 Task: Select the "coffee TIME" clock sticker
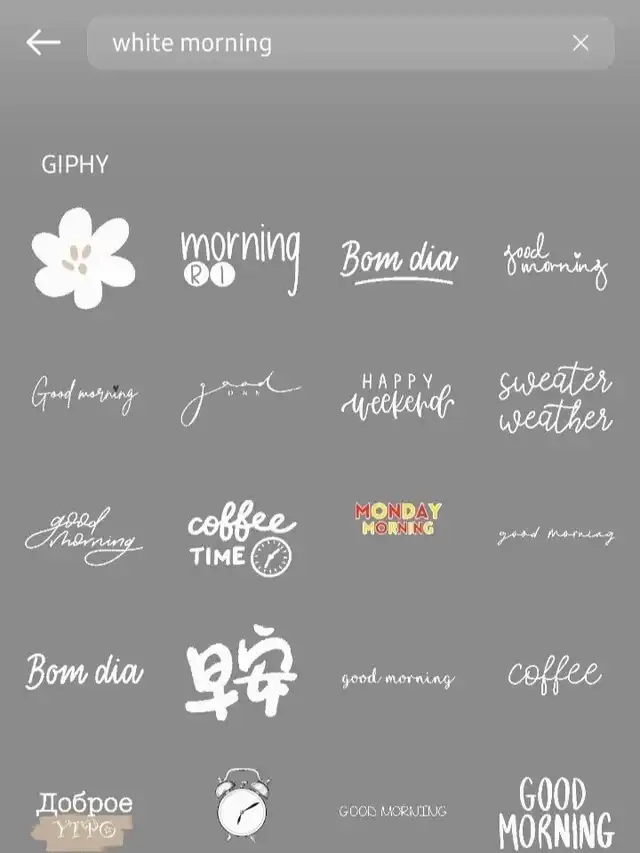pyautogui.click(x=241, y=541)
